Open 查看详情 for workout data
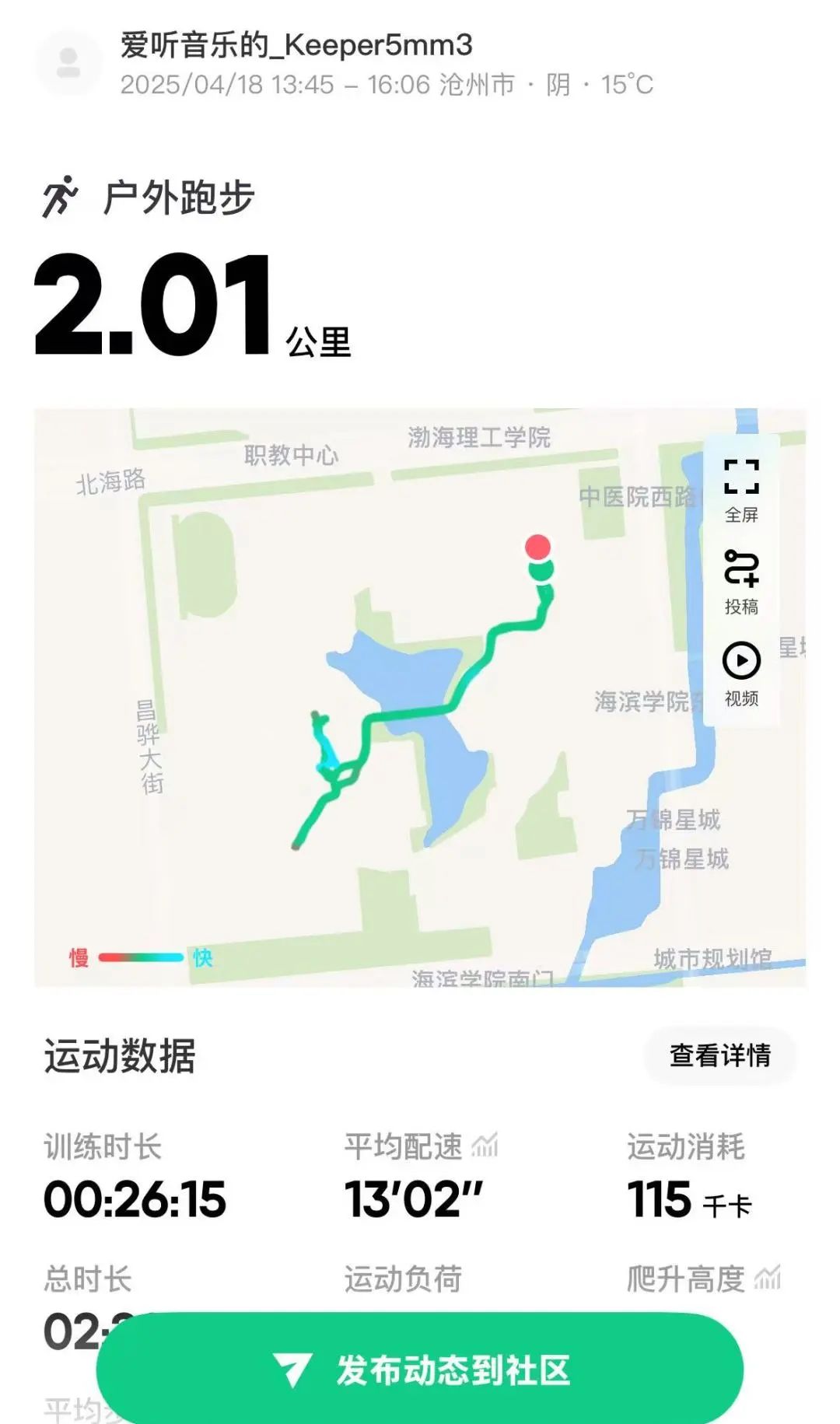 coord(720,1055)
